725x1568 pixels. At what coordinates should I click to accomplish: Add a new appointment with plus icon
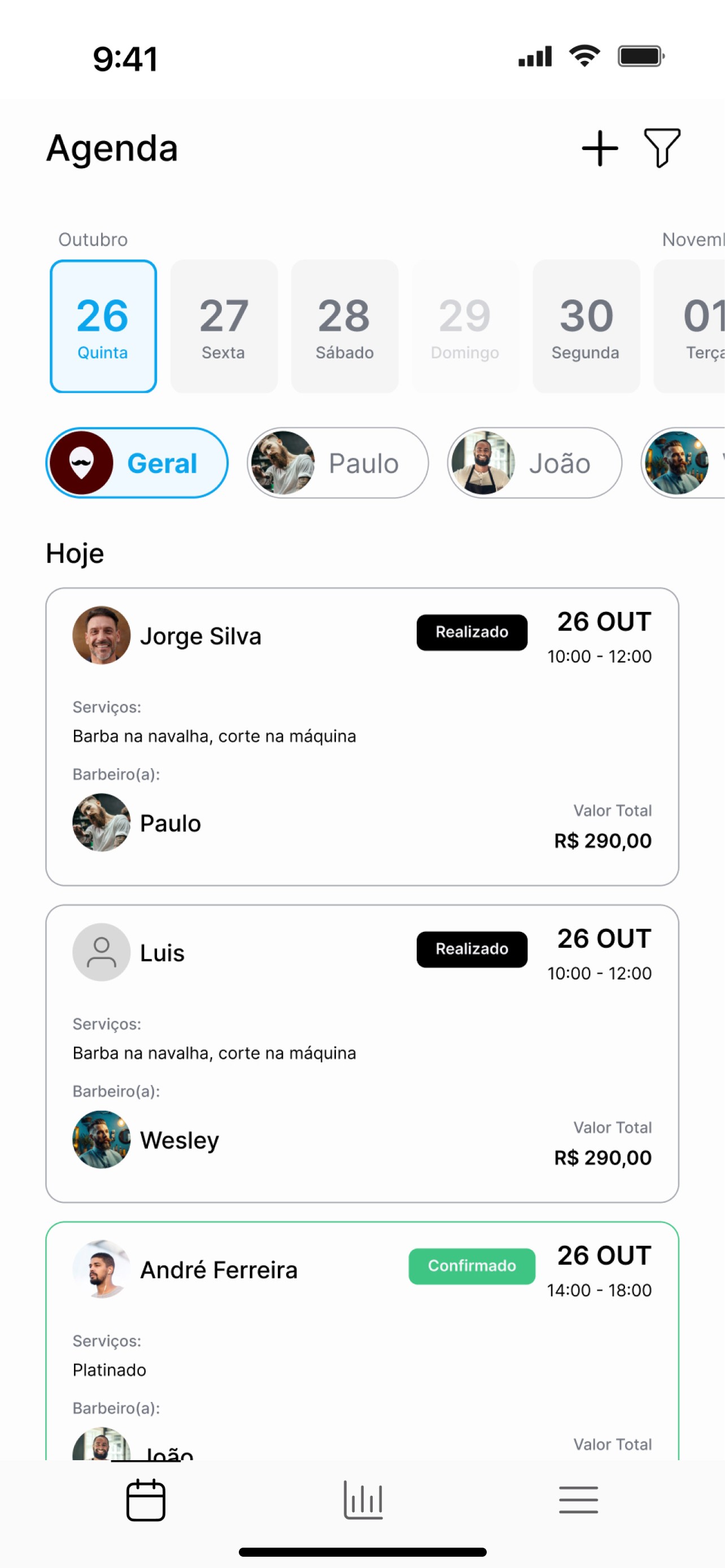pyautogui.click(x=600, y=148)
